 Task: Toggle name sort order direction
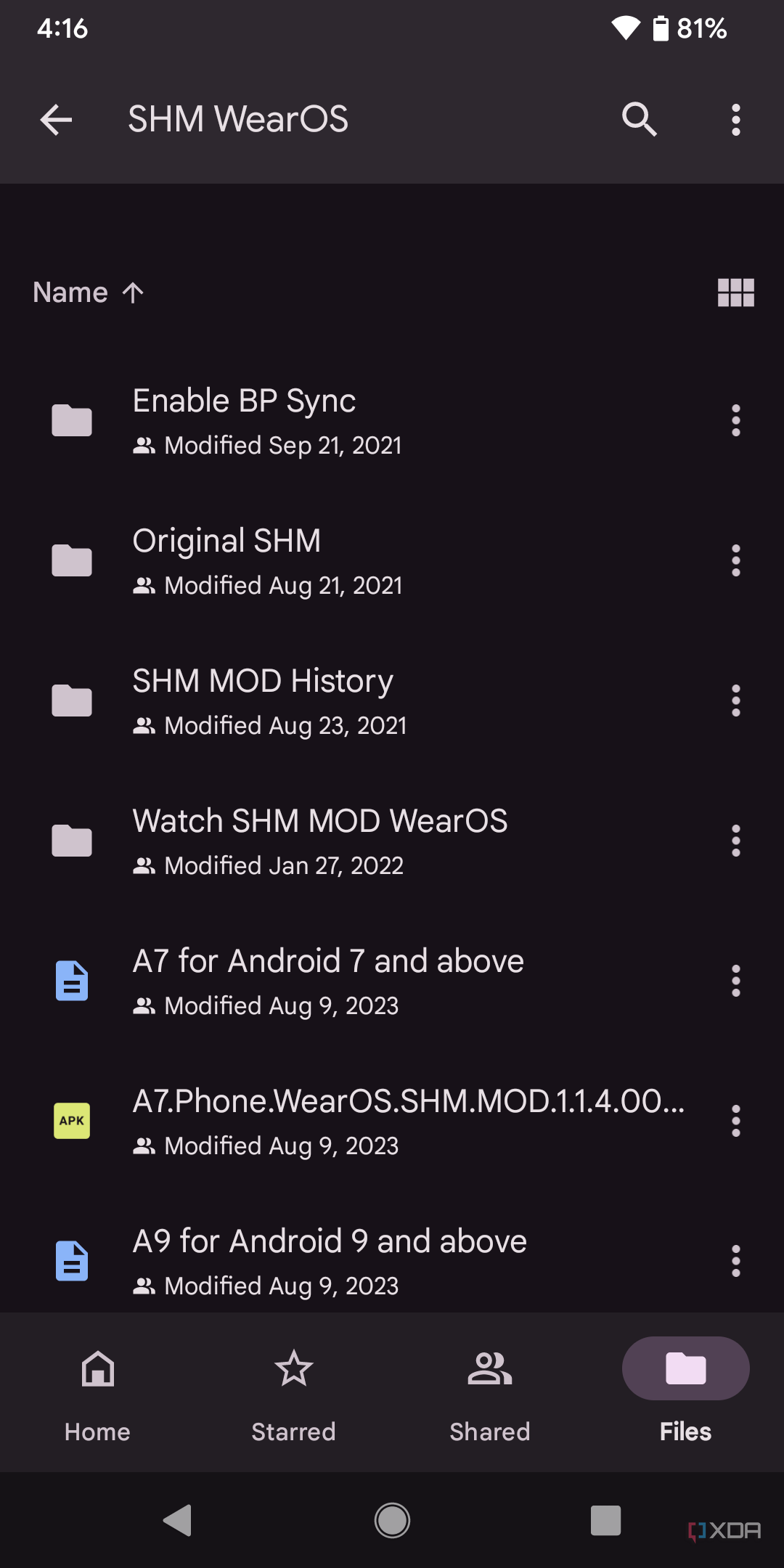pos(87,292)
